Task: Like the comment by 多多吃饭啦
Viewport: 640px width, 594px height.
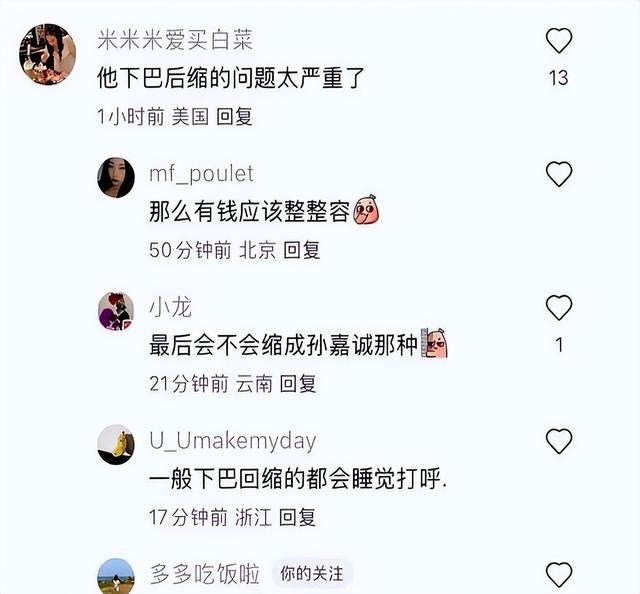Action: pos(558,575)
